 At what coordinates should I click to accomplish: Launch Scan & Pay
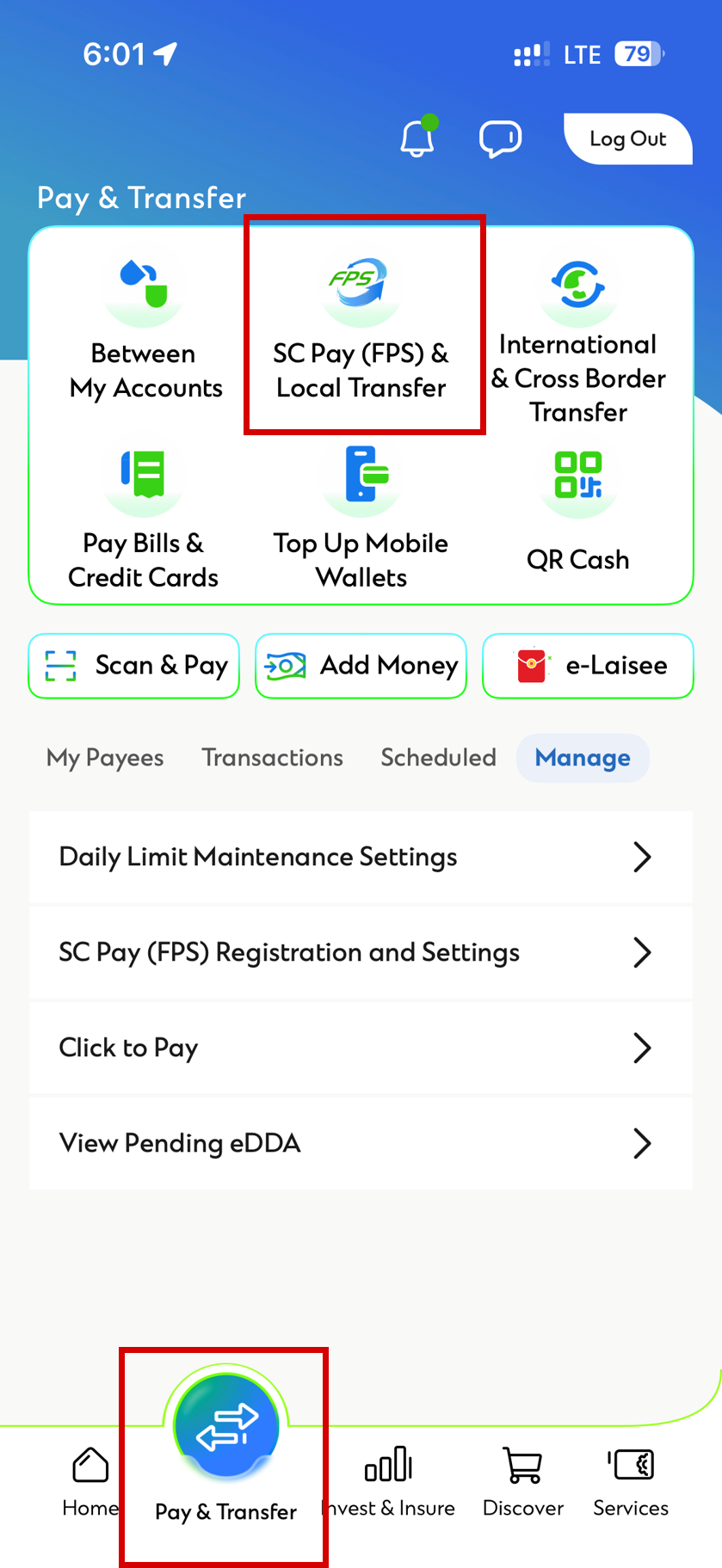(x=133, y=666)
